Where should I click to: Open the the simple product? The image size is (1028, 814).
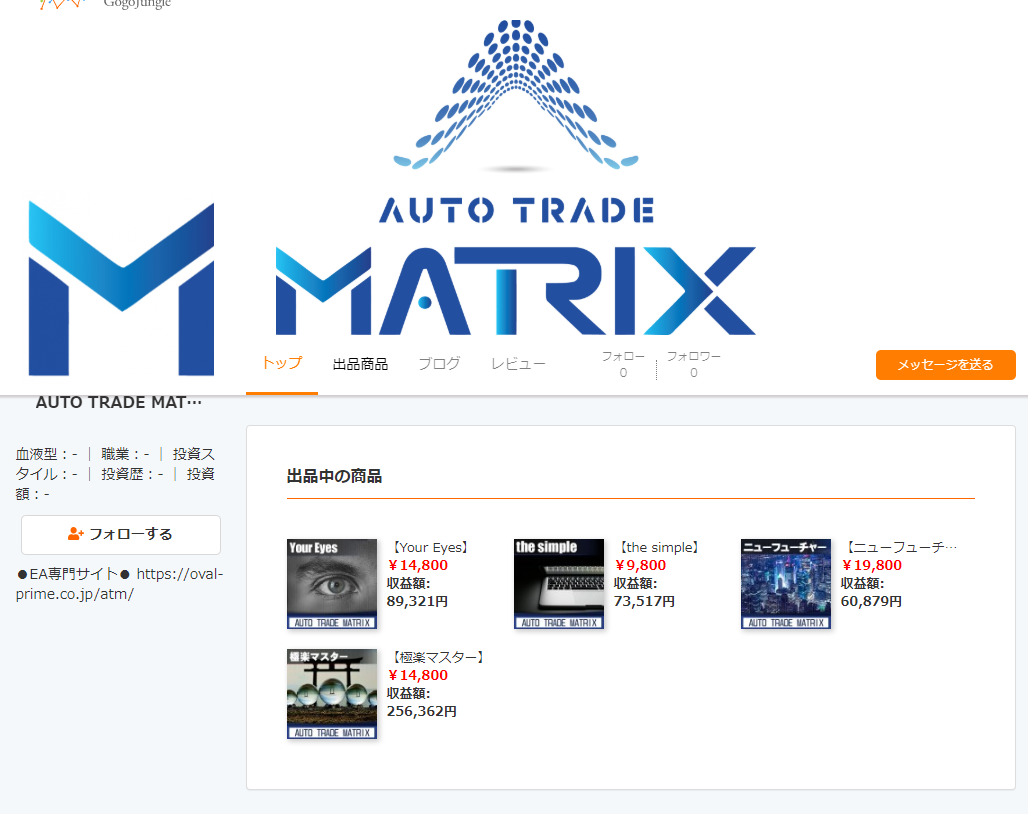[559, 584]
